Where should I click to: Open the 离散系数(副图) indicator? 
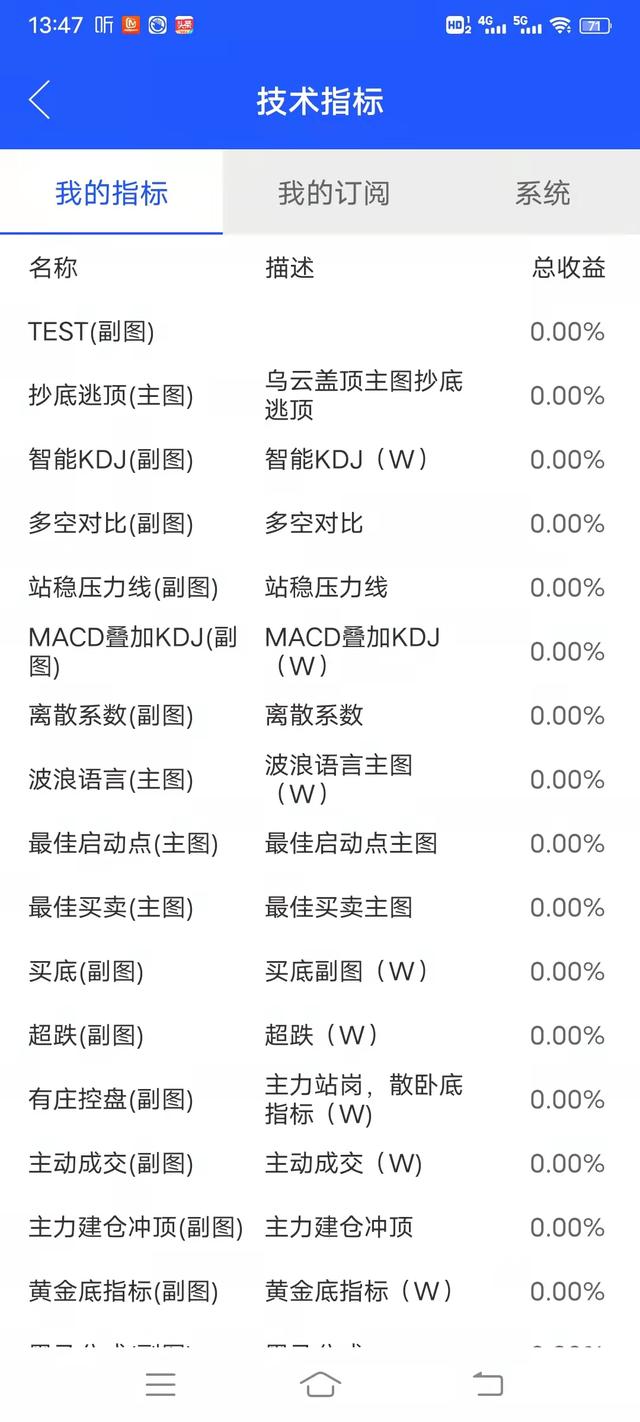320,716
